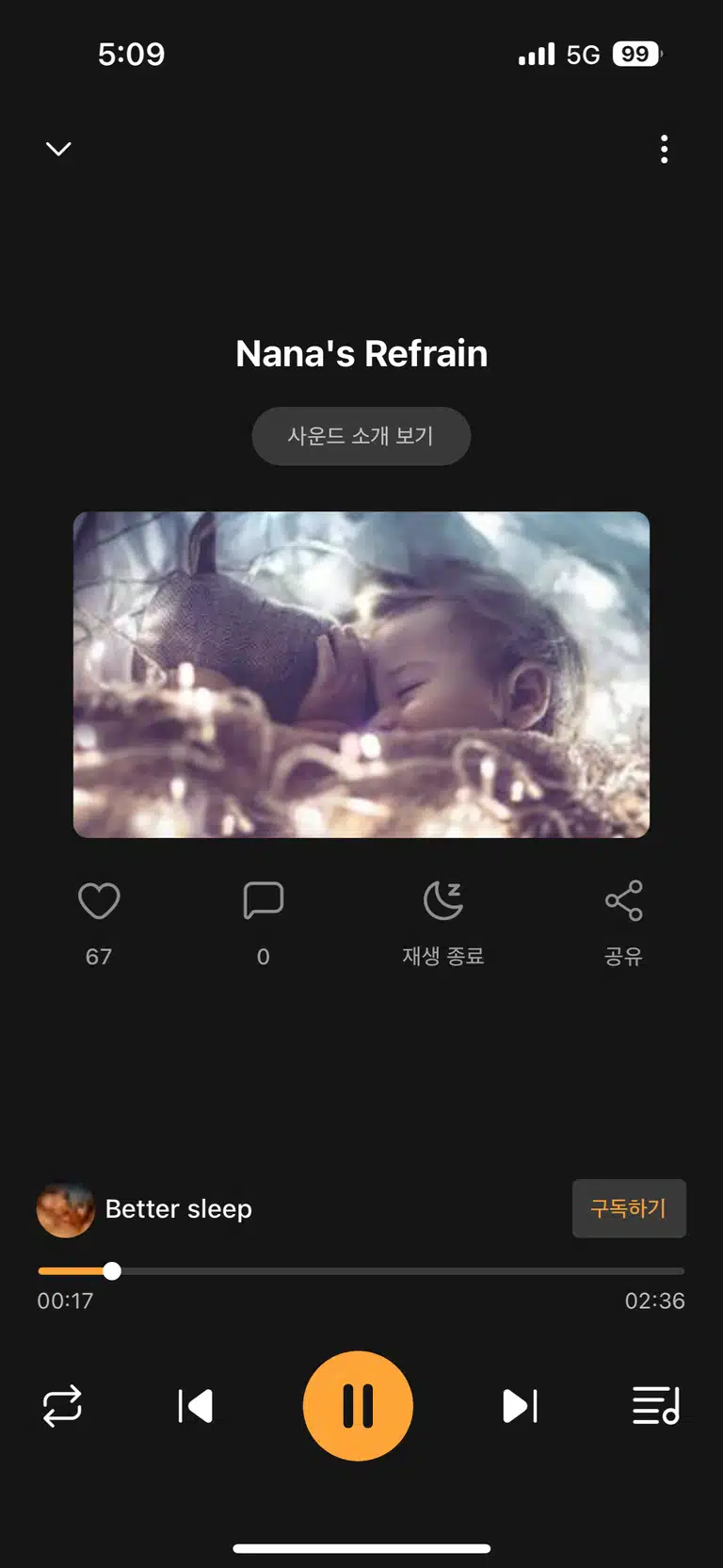Tap the playback progress bar
This screenshot has height=1568, width=723.
tap(361, 1271)
